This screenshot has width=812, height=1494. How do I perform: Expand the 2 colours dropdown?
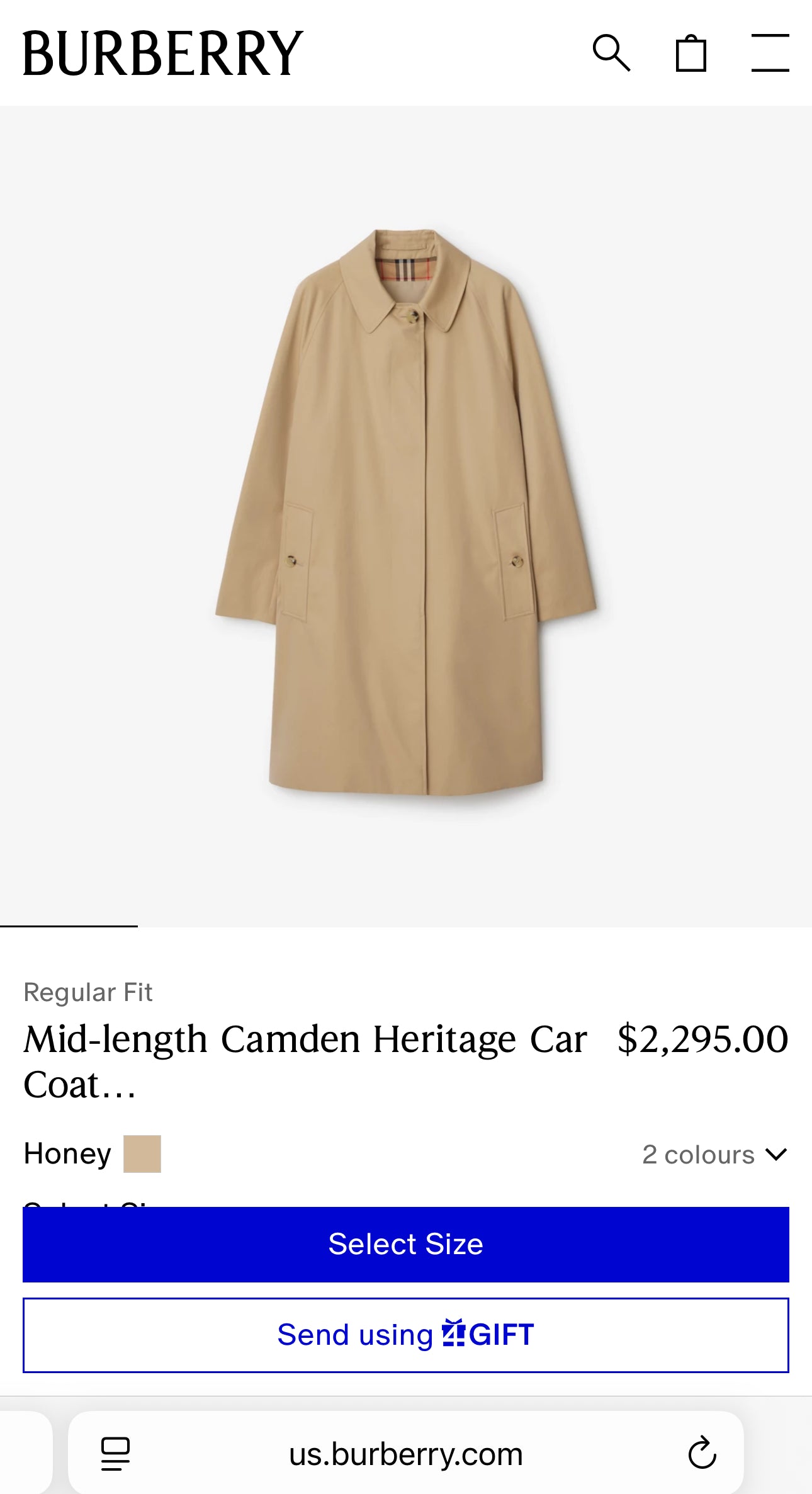pos(714,1155)
